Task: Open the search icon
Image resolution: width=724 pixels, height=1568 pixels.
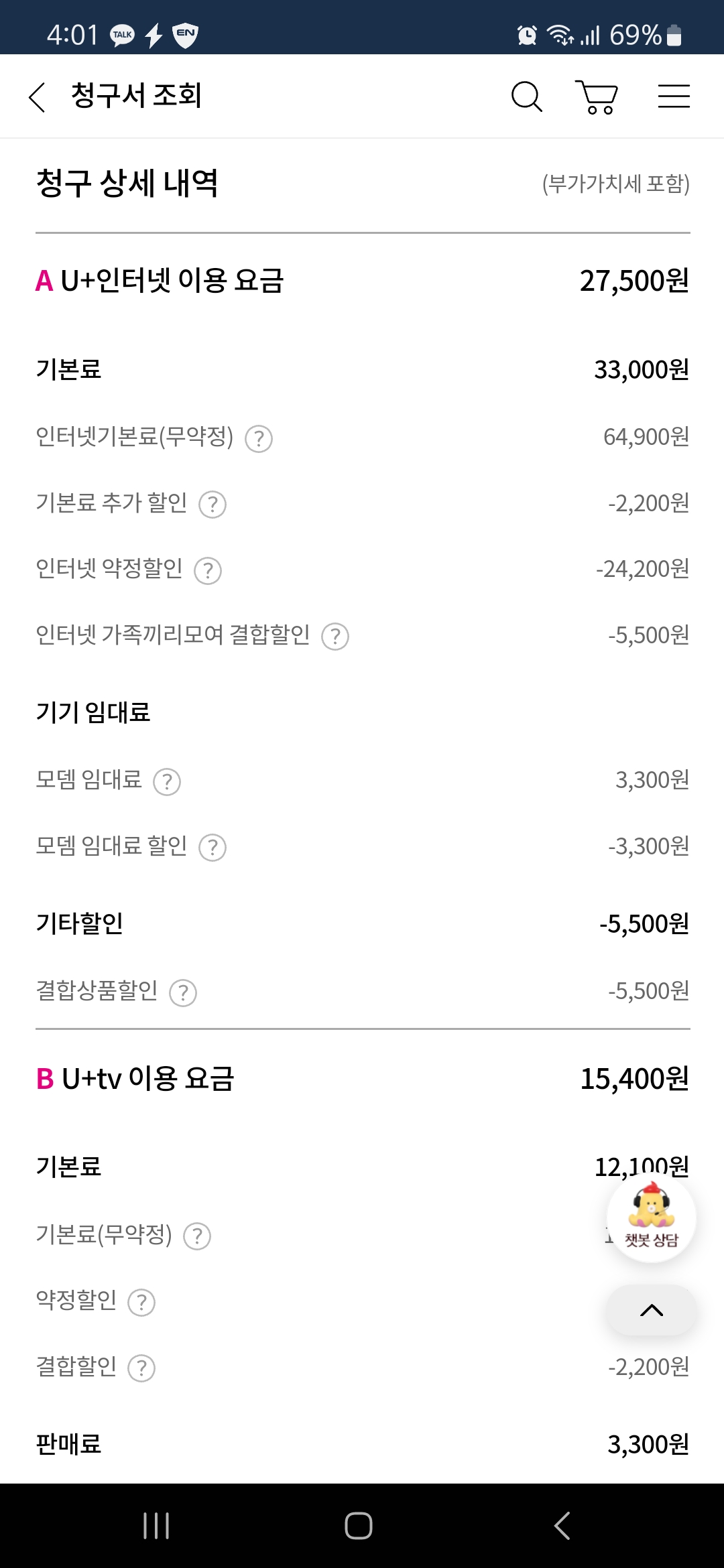Action: (x=526, y=97)
